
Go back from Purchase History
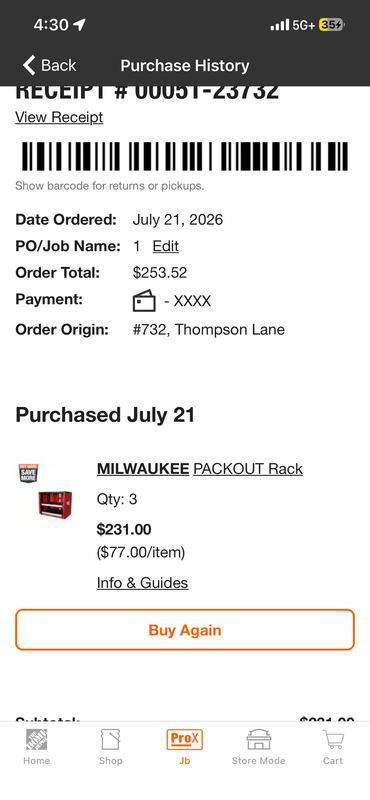tap(49, 65)
